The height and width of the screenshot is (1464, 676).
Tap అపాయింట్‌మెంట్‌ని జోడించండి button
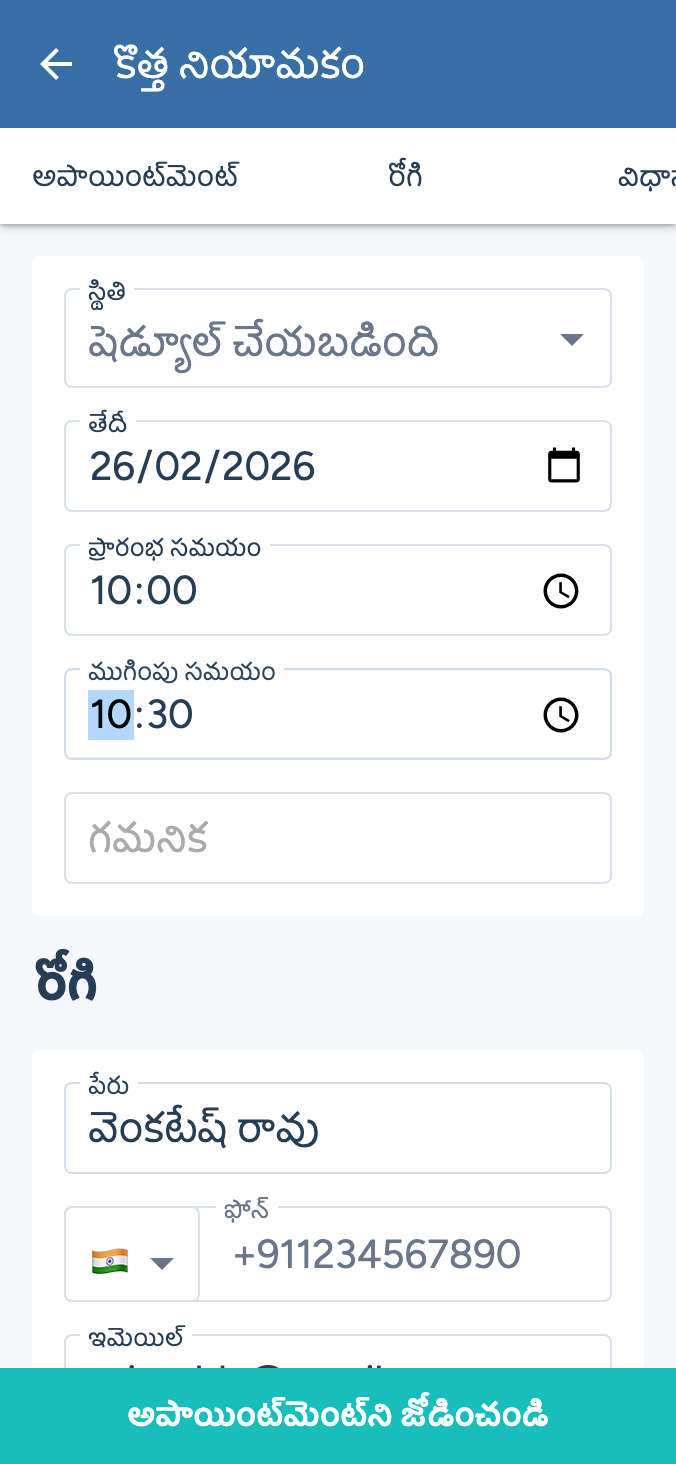tap(338, 1416)
